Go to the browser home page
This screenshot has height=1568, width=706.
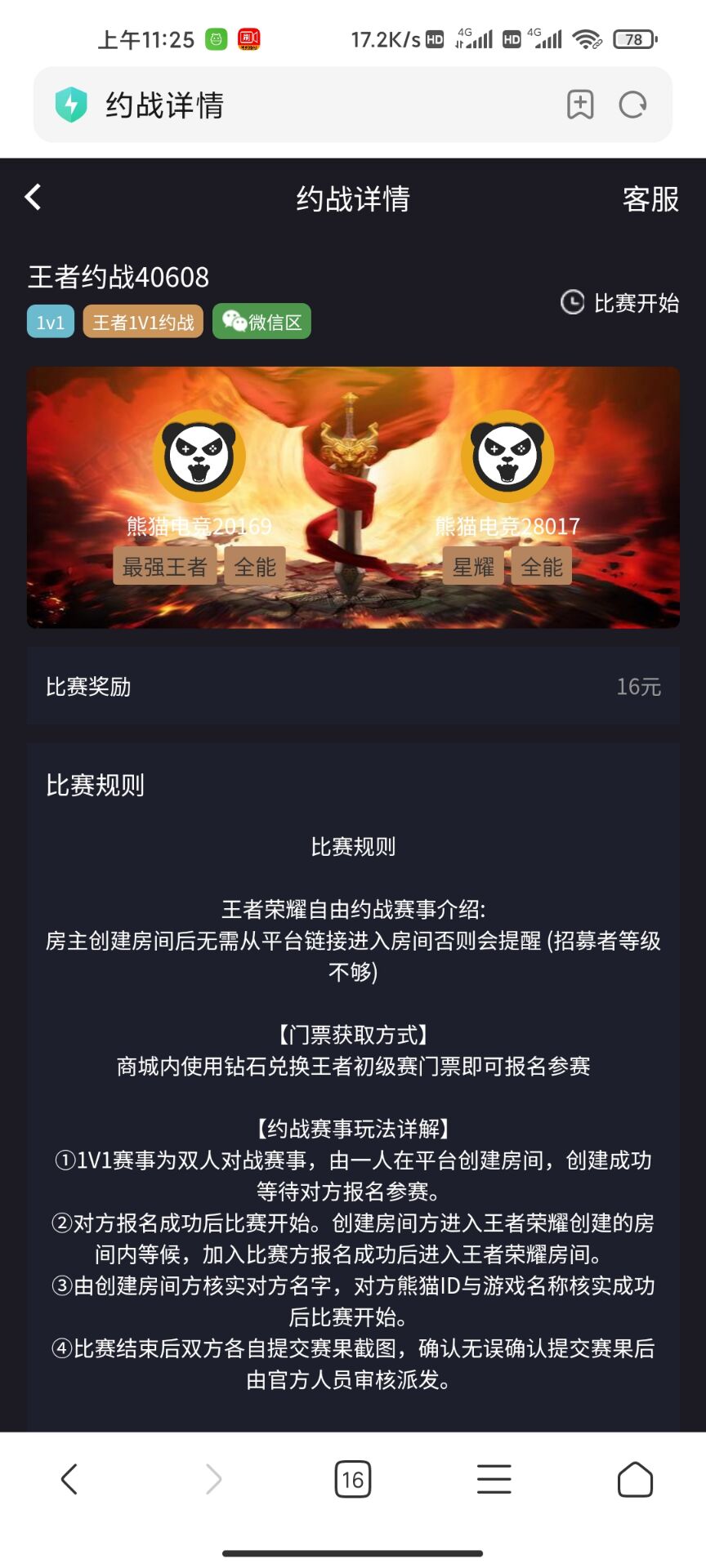[635, 1479]
